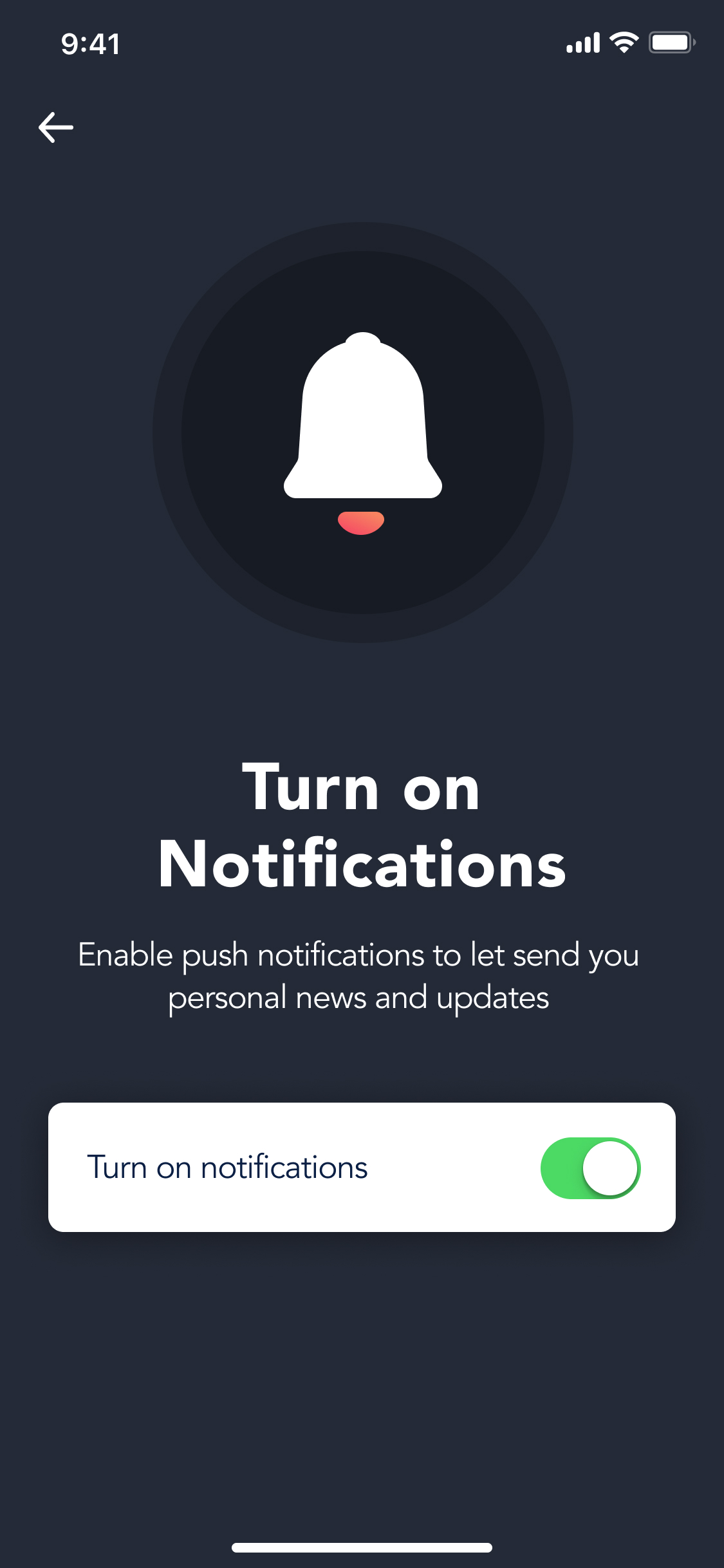
Task: Tap the empty area below the card
Action: (362, 1352)
